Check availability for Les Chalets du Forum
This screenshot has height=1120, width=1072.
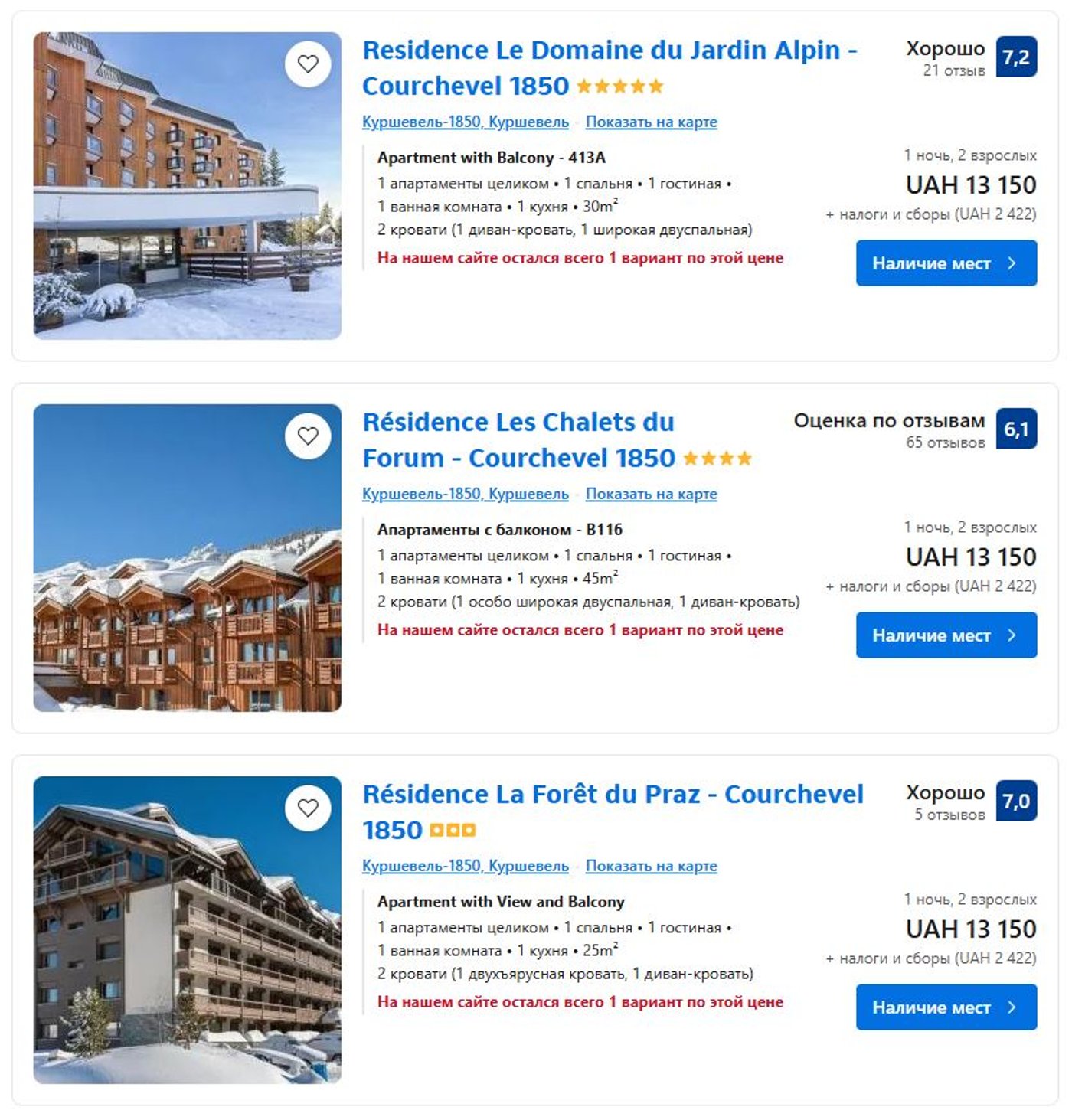click(946, 635)
